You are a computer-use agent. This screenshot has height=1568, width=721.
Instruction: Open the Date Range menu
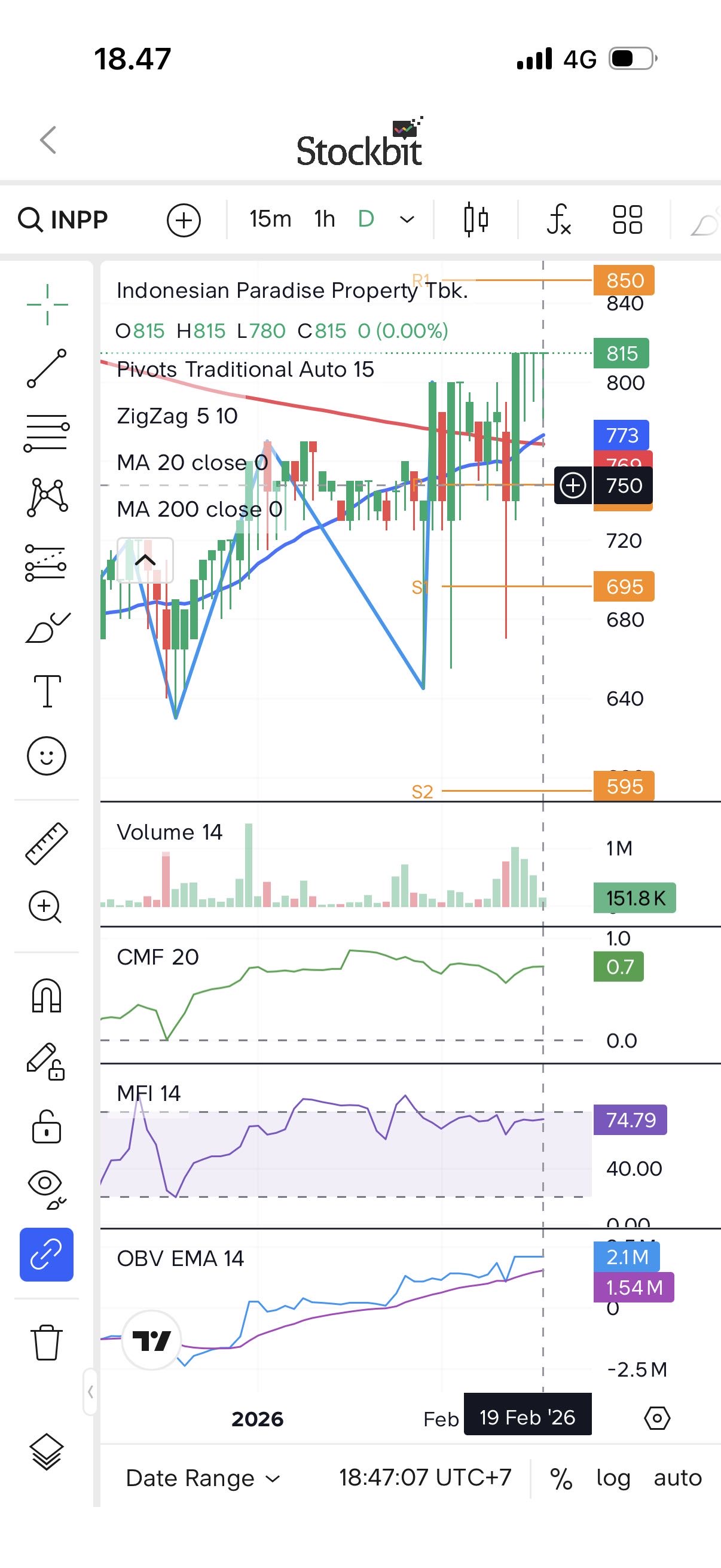[x=202, y=1478]
